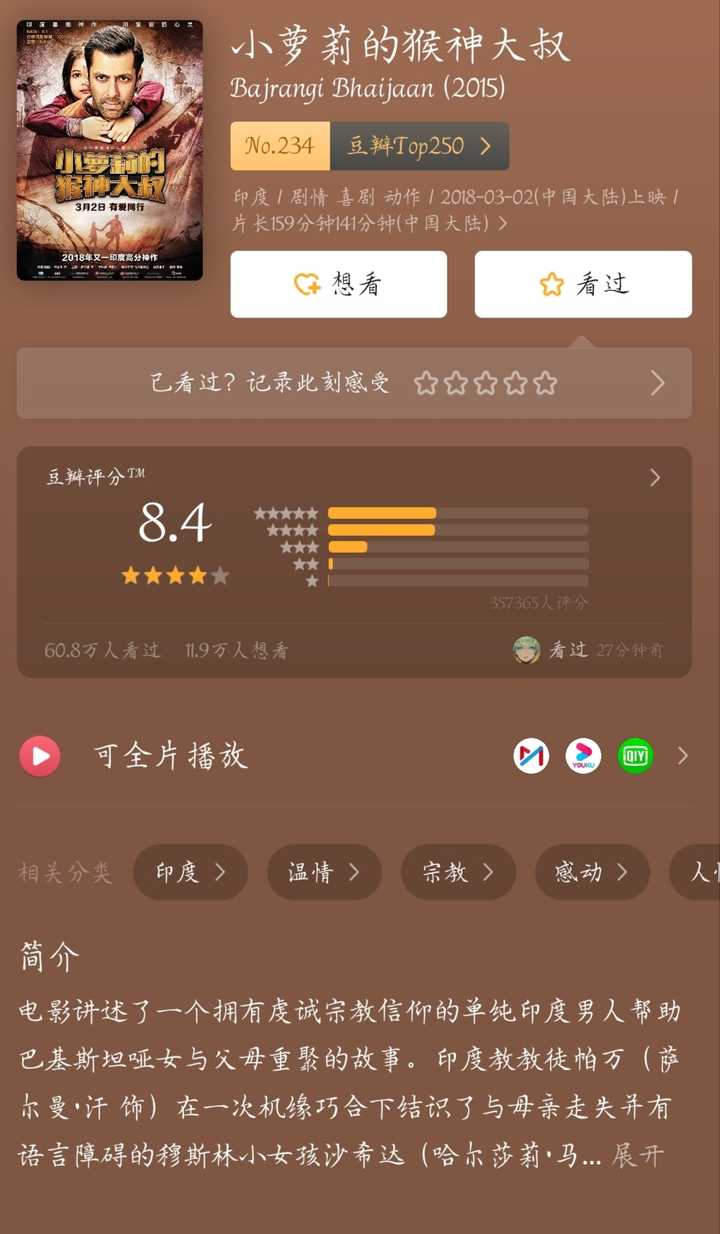Screen dimensions: 720x1234
Task: Select the 宗教 category chip
Action: pyautogui.click(x=458, y=872)
